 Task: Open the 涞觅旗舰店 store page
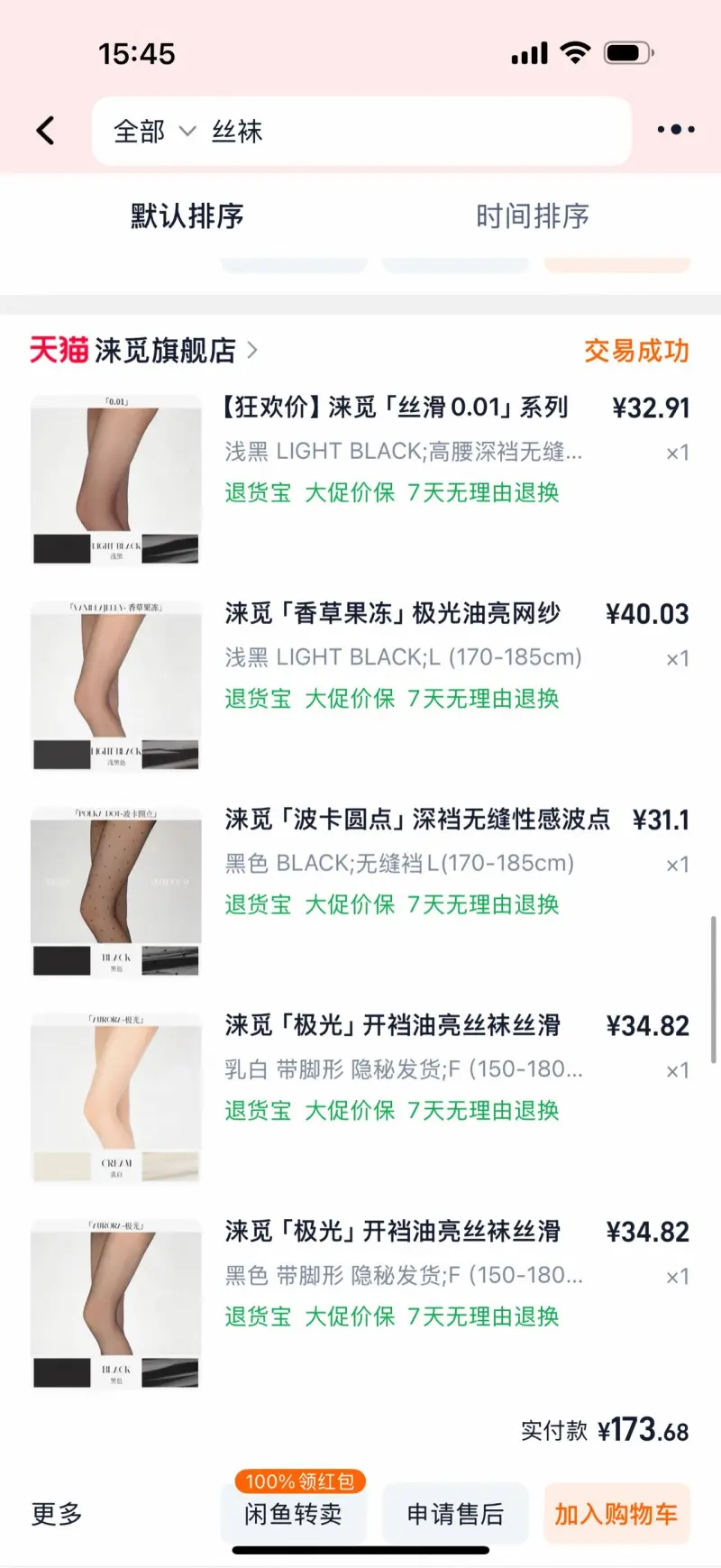pyautogui.click(x=167, y=350)
